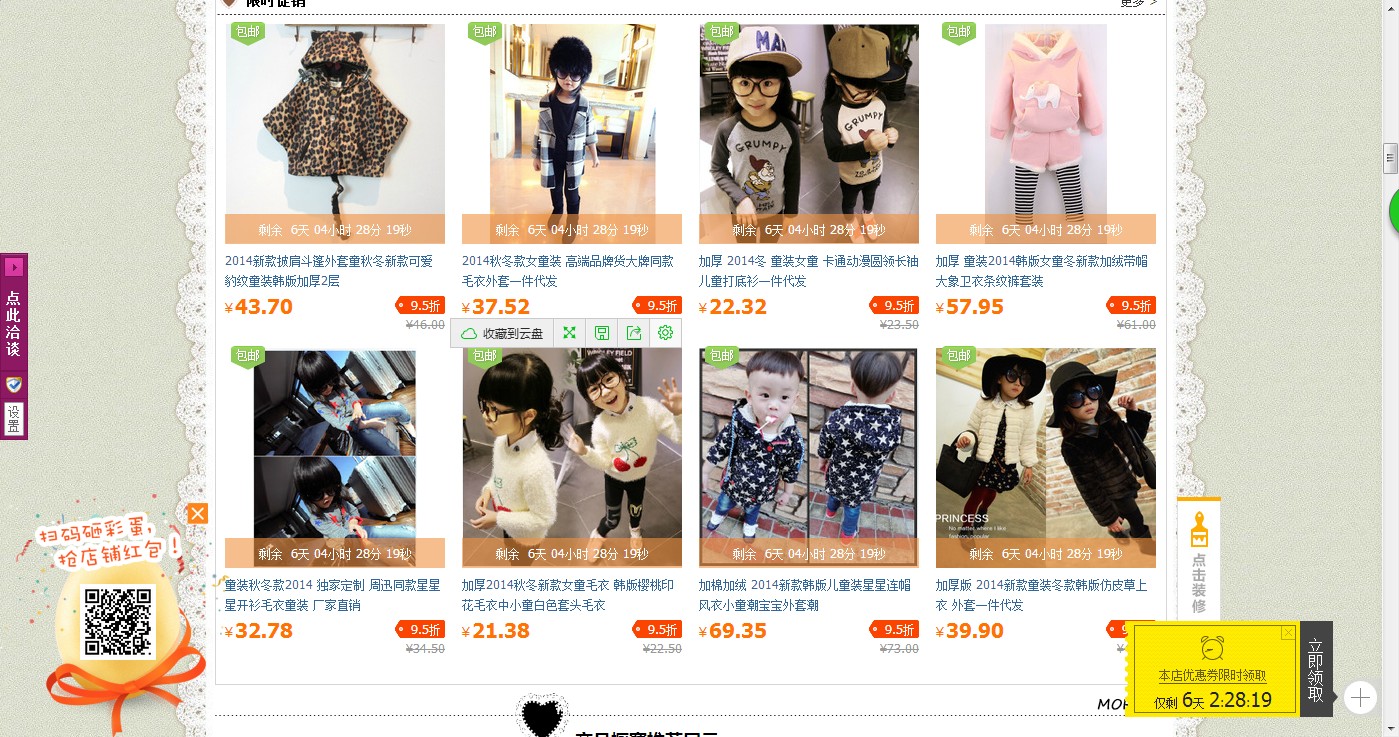Screen dimensions: 1399x737
Task: Open the image toolbar settings gear
Action: (x=666, y=333)
